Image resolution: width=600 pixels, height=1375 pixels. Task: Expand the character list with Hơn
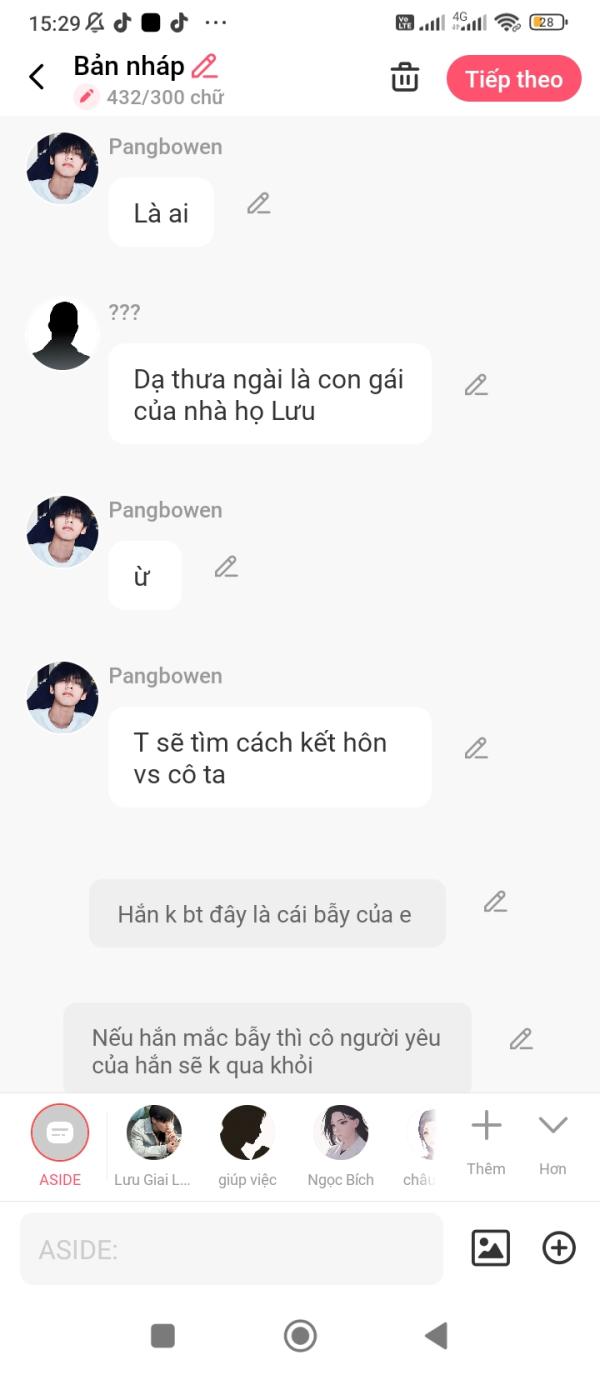point(553,1142)
